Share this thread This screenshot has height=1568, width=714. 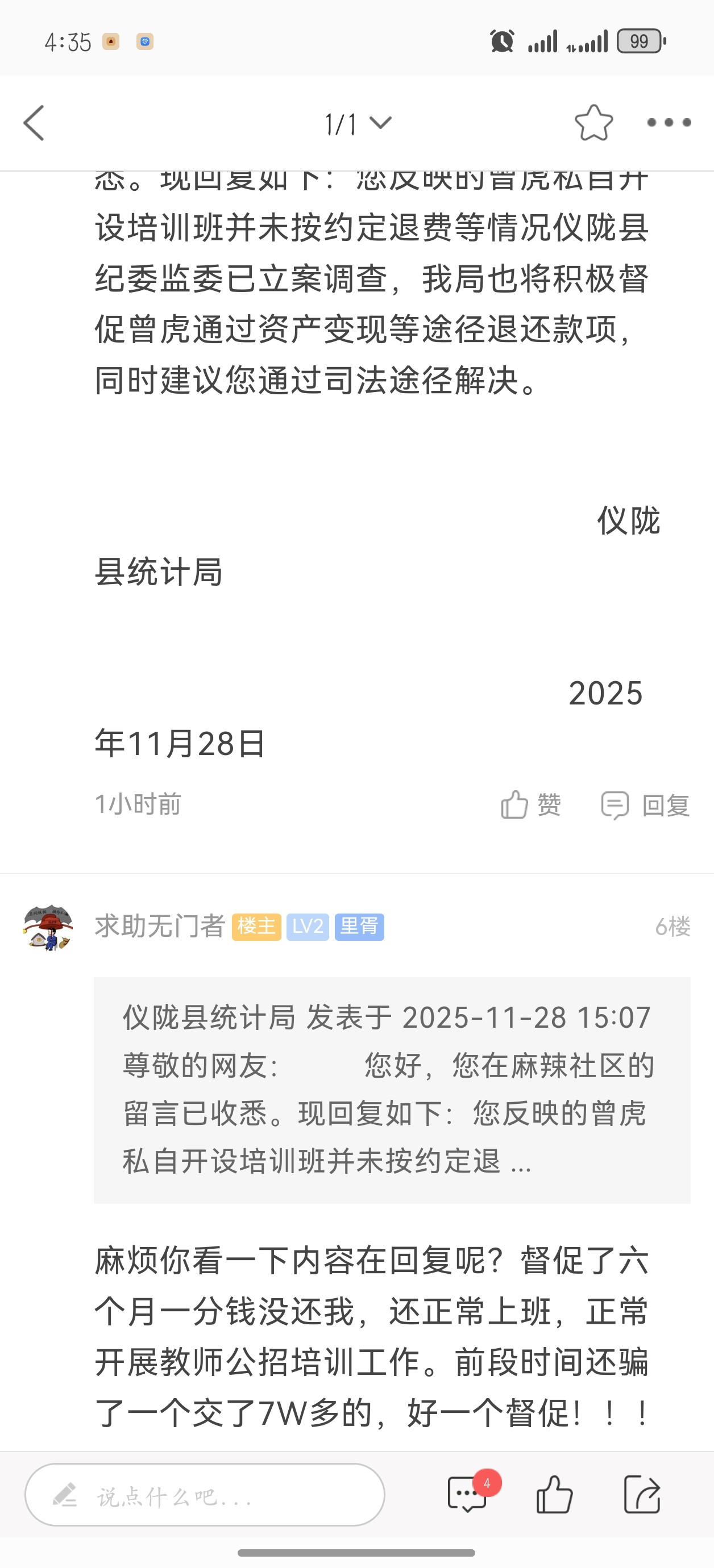[x=642, y=1494]
